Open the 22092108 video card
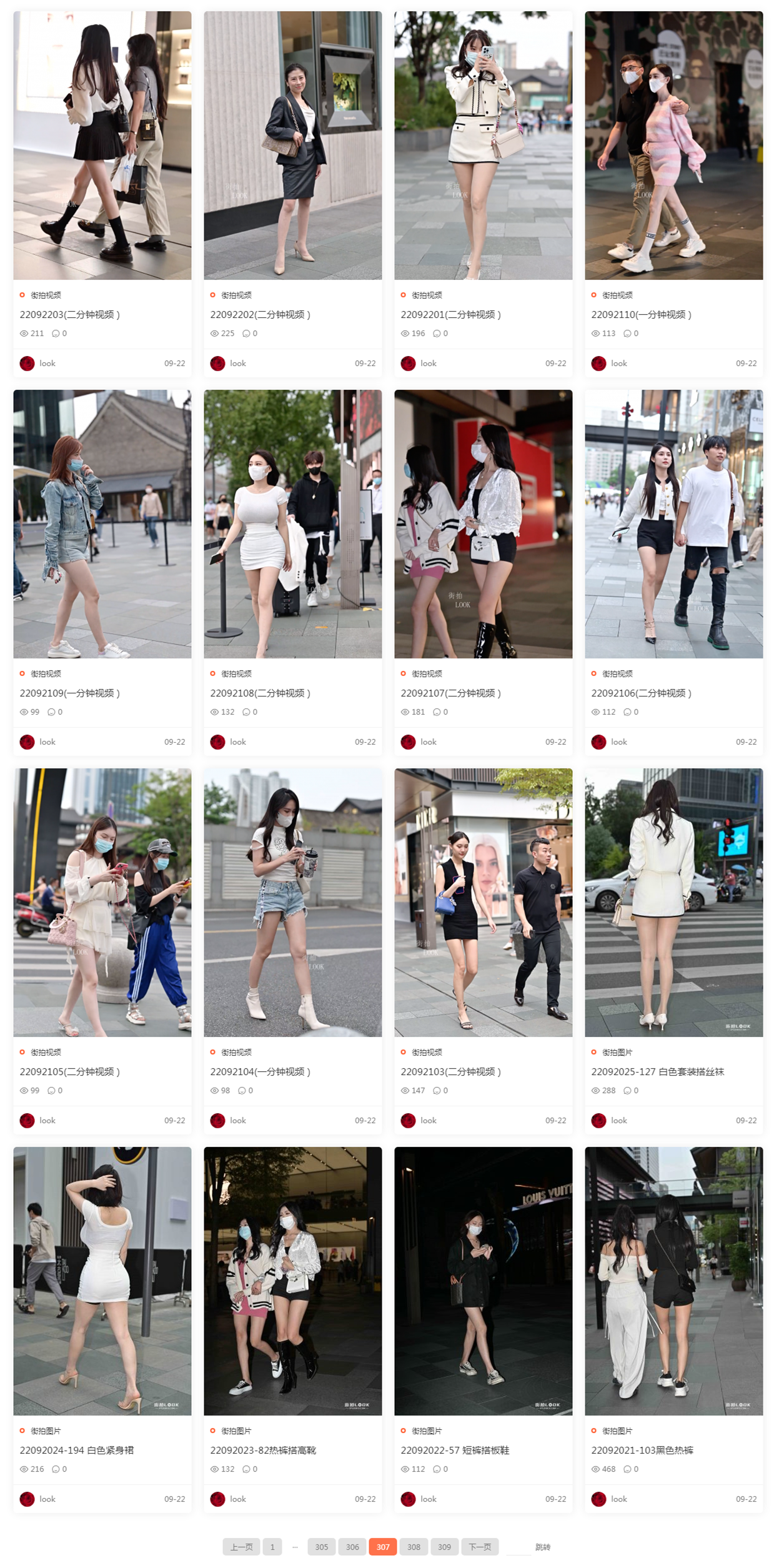The width and height of the screenshot is (784, 1568). tap(261, 693)
